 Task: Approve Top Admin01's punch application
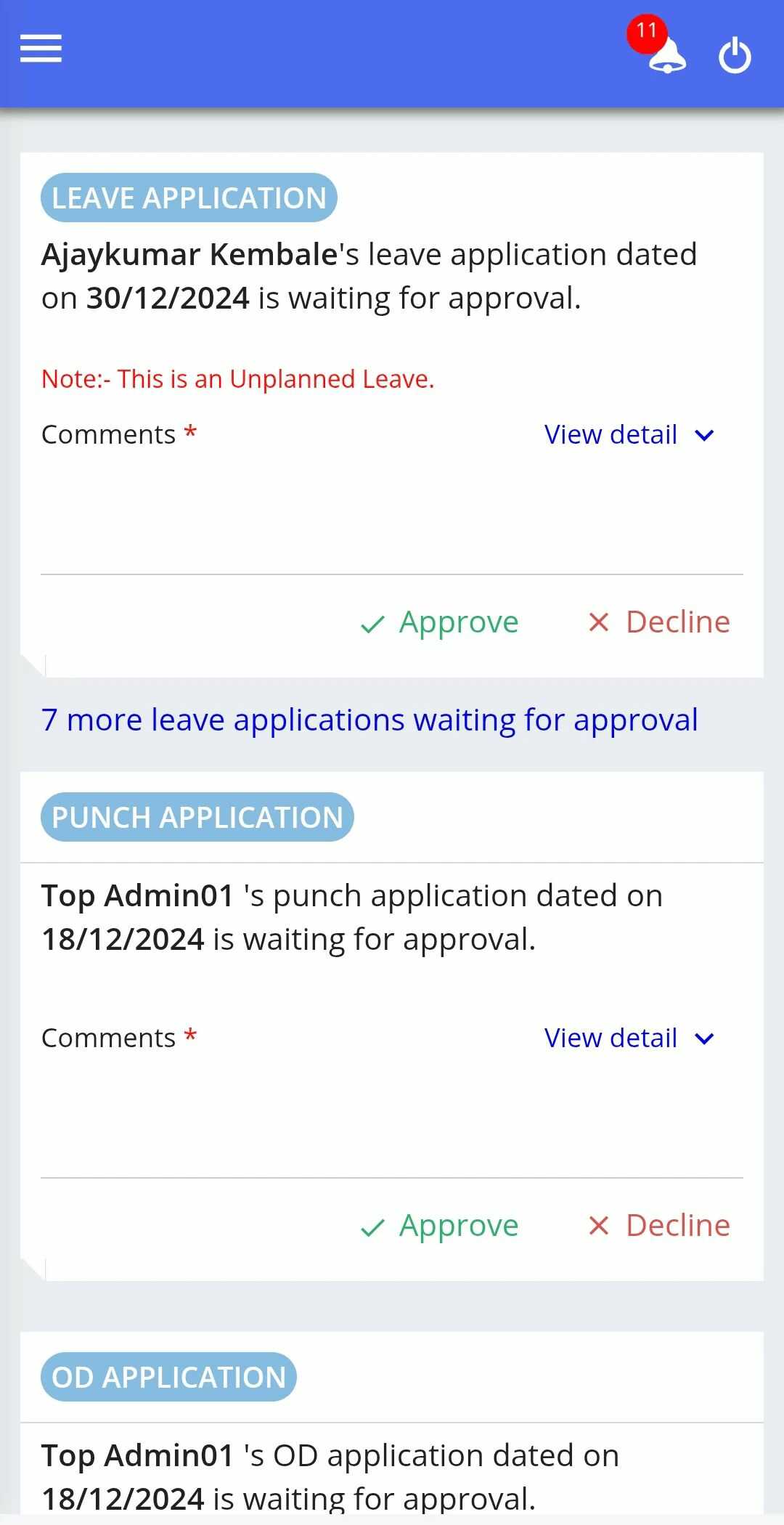click(440, 1226)
